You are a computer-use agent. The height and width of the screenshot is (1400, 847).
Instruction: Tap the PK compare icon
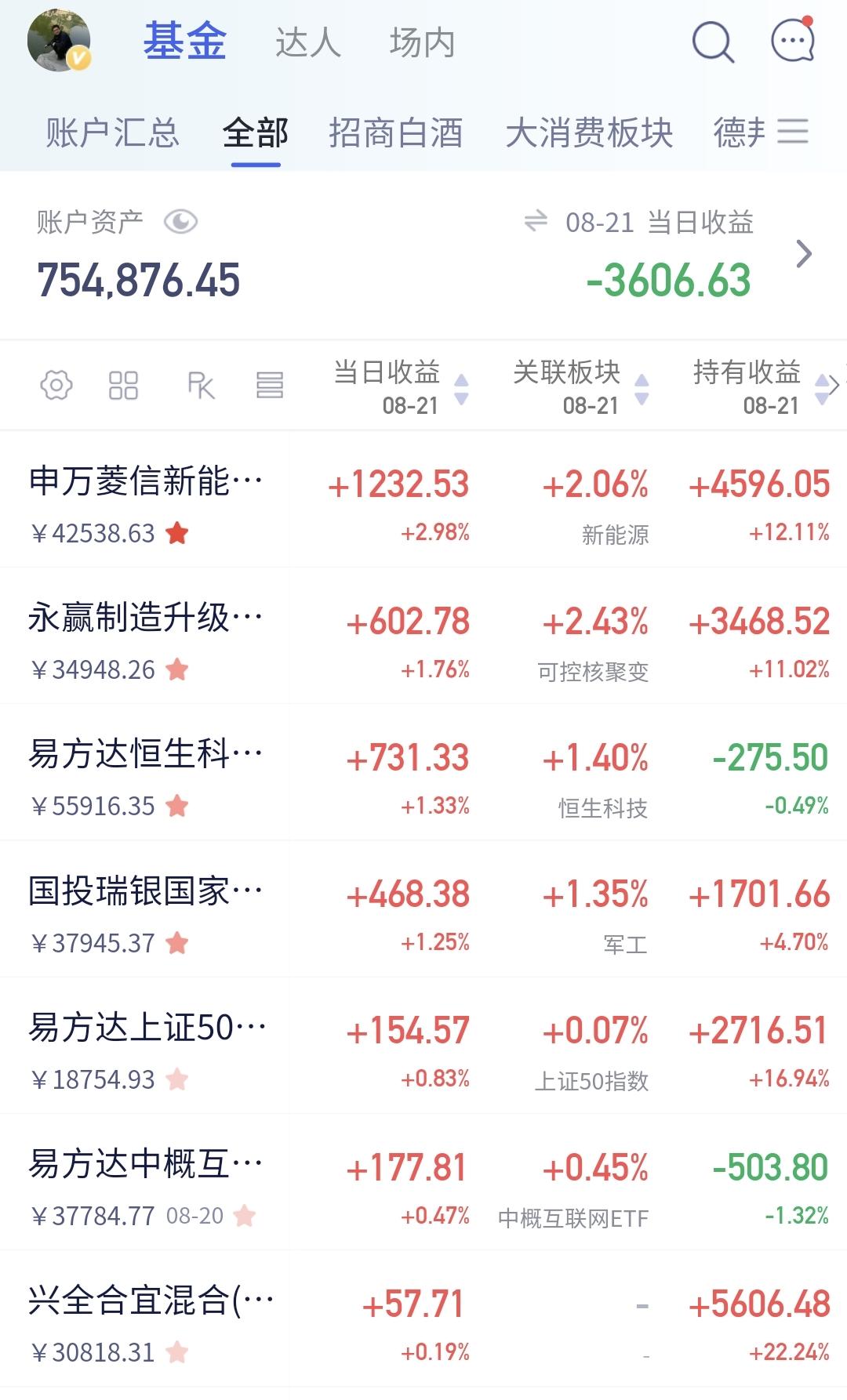coord(201,386)
